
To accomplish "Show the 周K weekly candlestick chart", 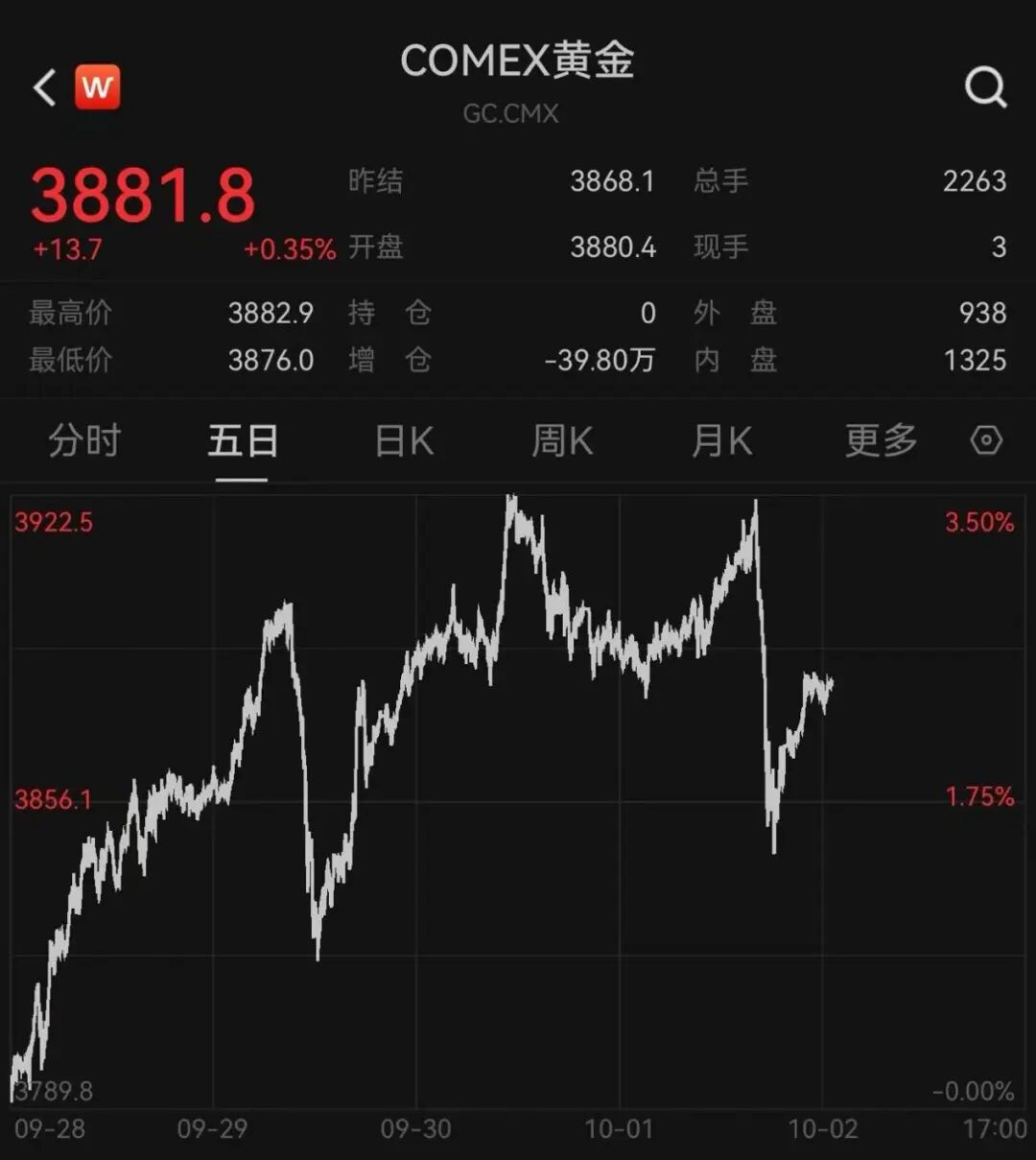I will (x=562, y=441).
